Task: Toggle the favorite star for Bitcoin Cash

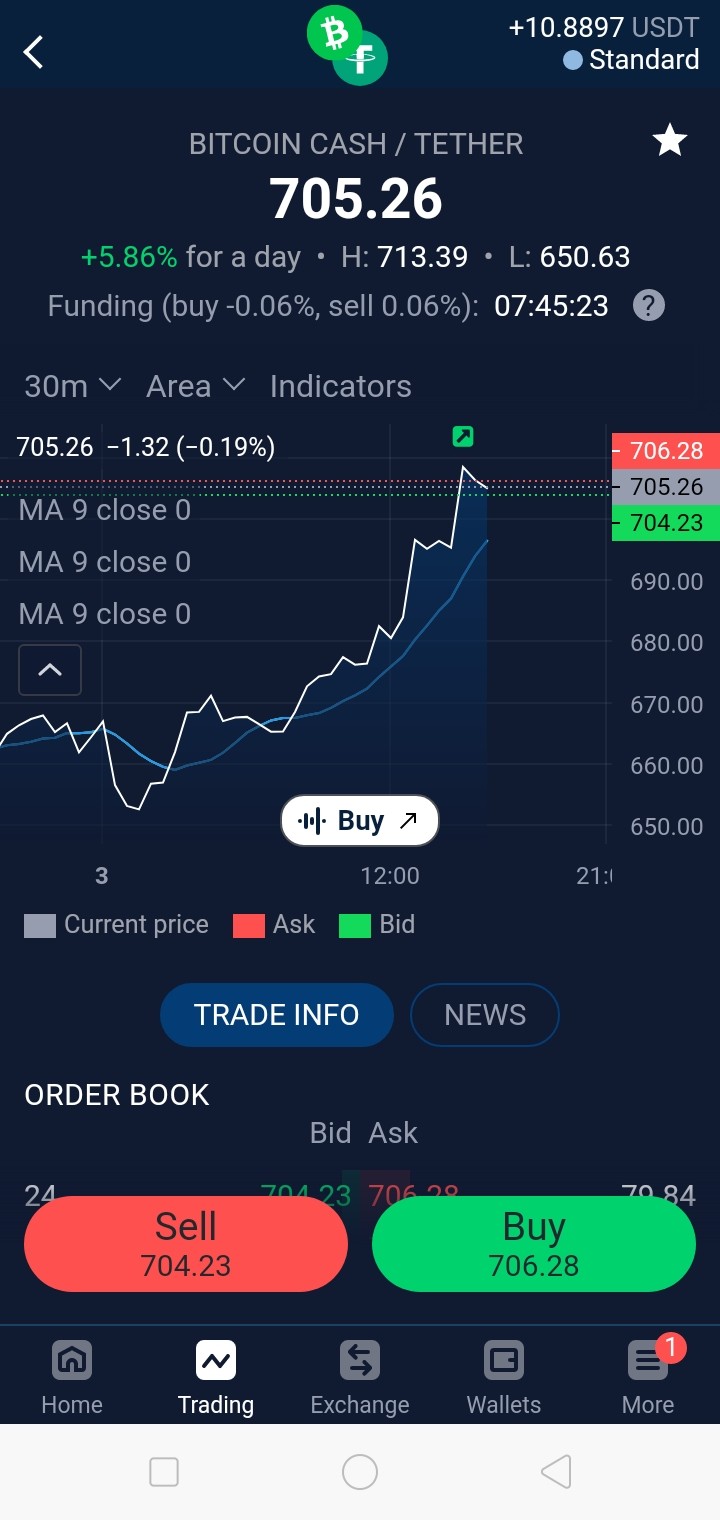Action: pos(669,141)
